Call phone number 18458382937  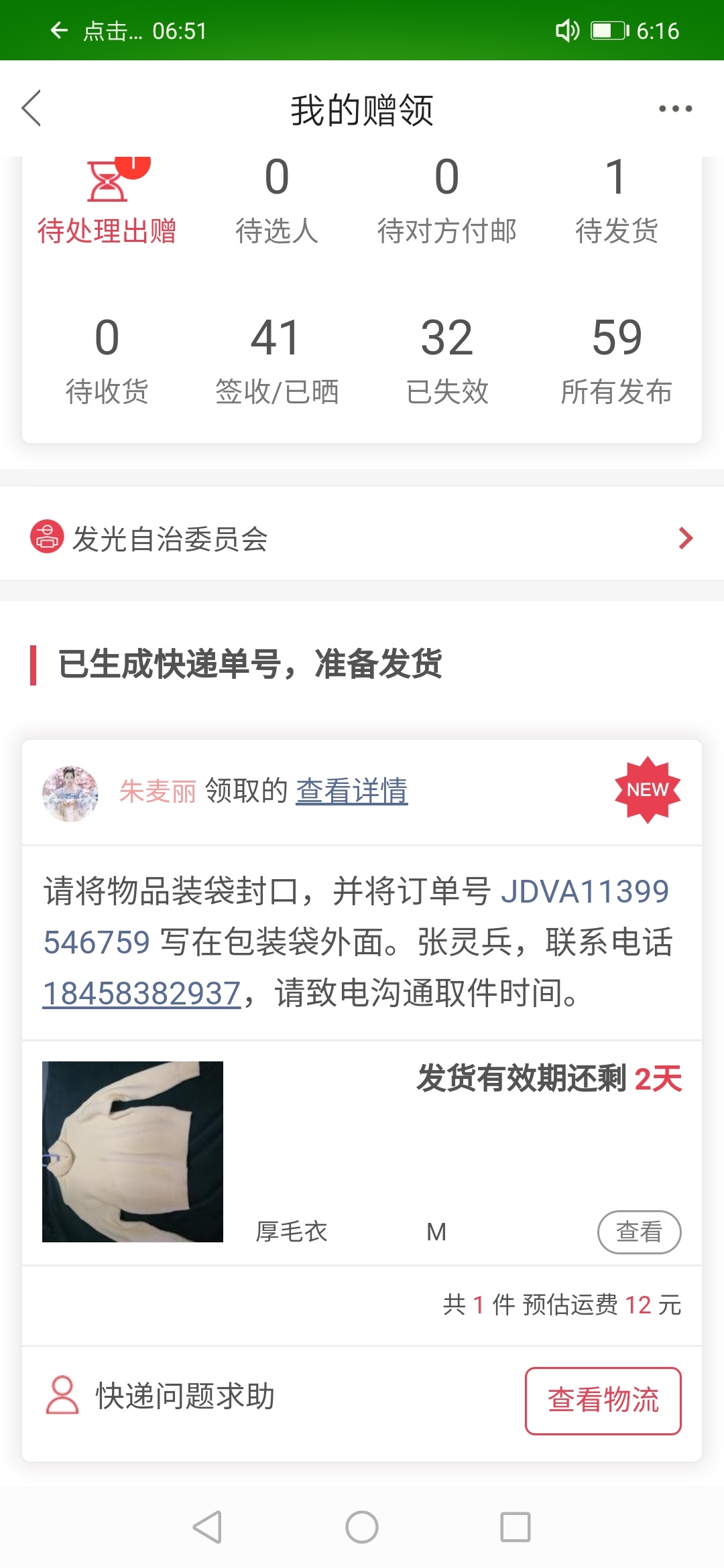click(141, 994)
